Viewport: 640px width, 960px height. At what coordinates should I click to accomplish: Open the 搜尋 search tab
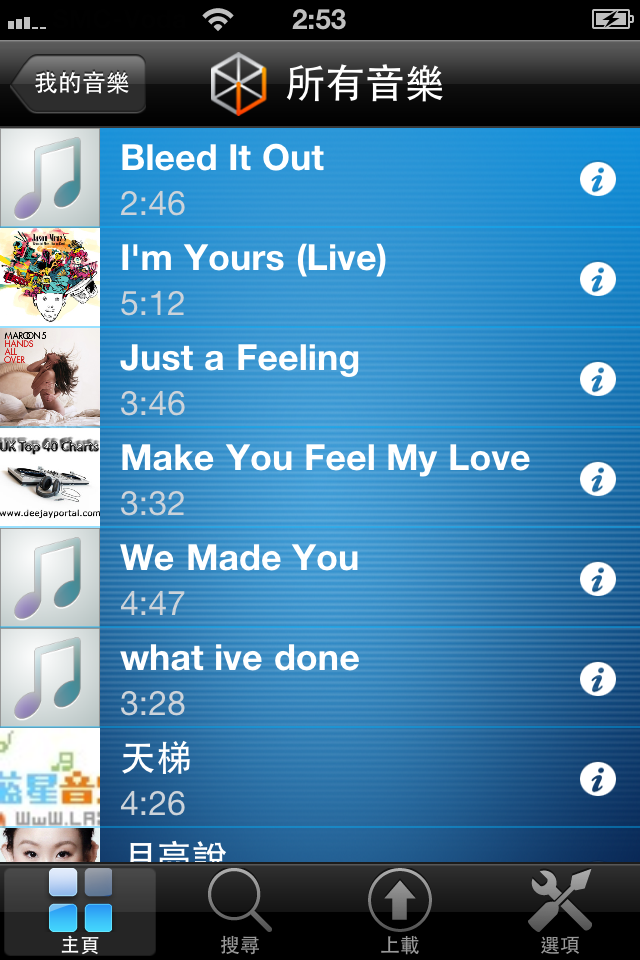point(240,912)
